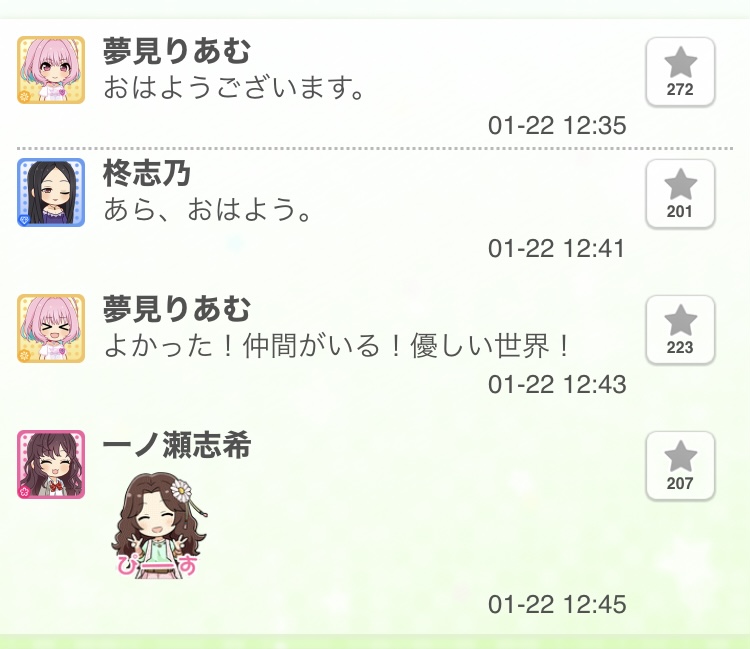Open 柊志乃's profile avatar
This screenshot has width=750, height=649.
(x=51, y=193)
